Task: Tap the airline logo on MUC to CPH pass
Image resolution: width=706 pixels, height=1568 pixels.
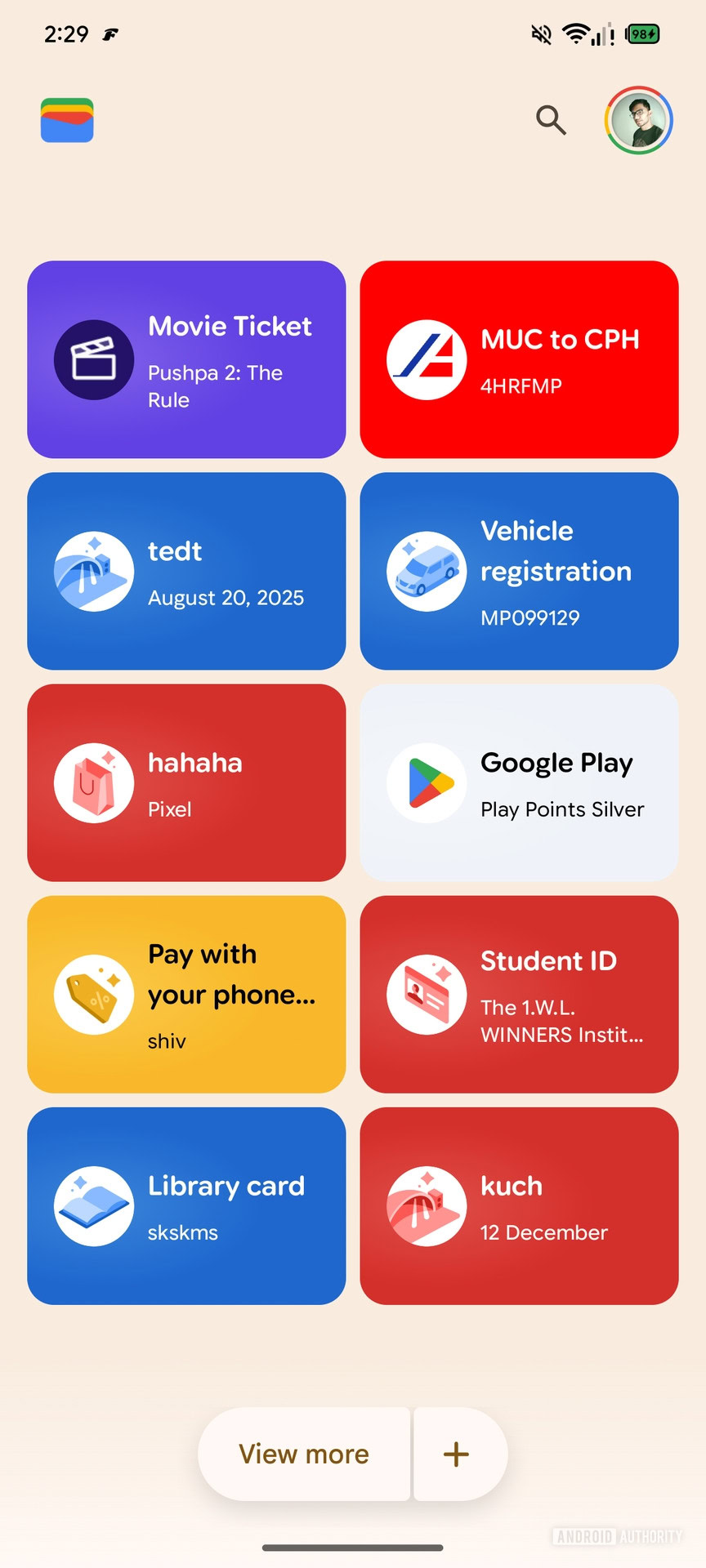Action: pyautogui.click(x=425, y=359)
